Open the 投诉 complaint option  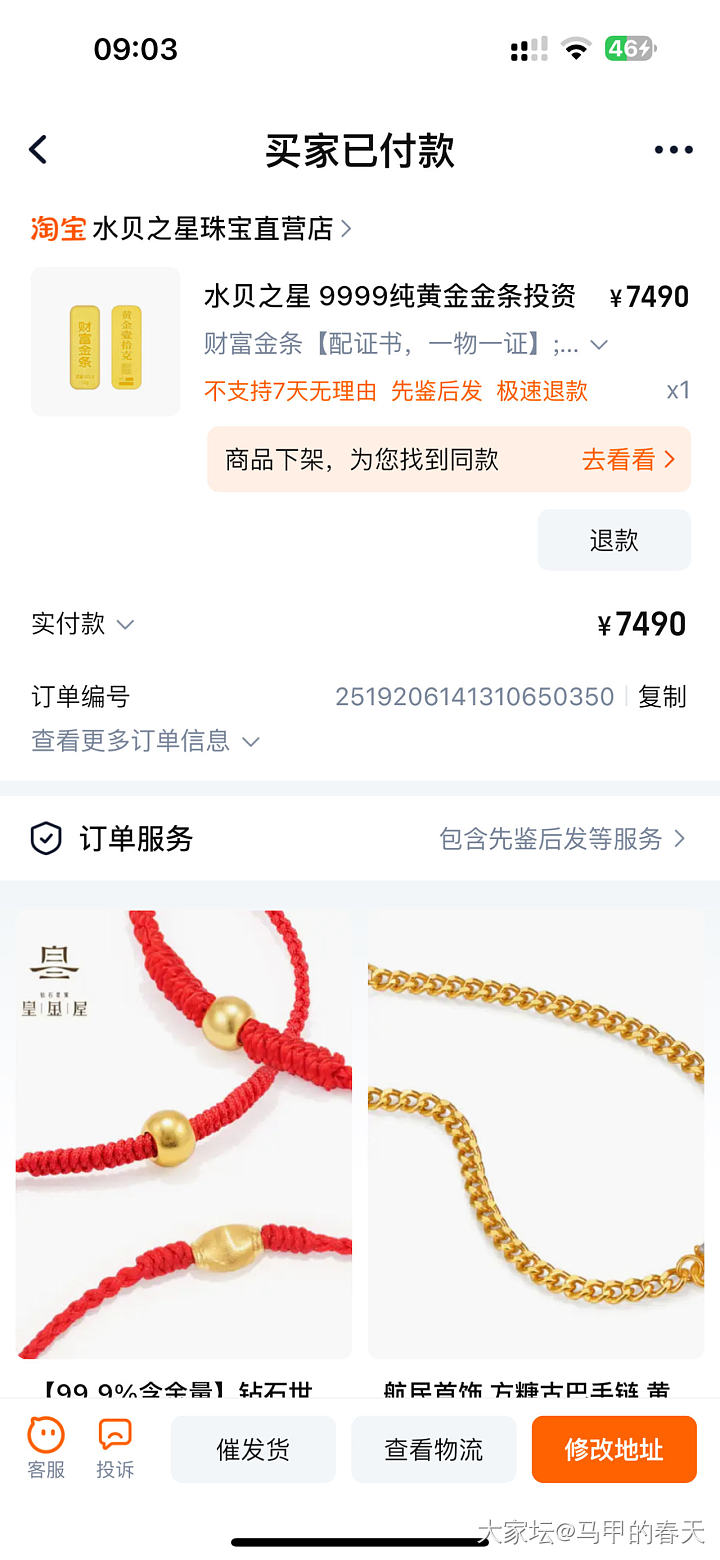(x=115, y=1448)
